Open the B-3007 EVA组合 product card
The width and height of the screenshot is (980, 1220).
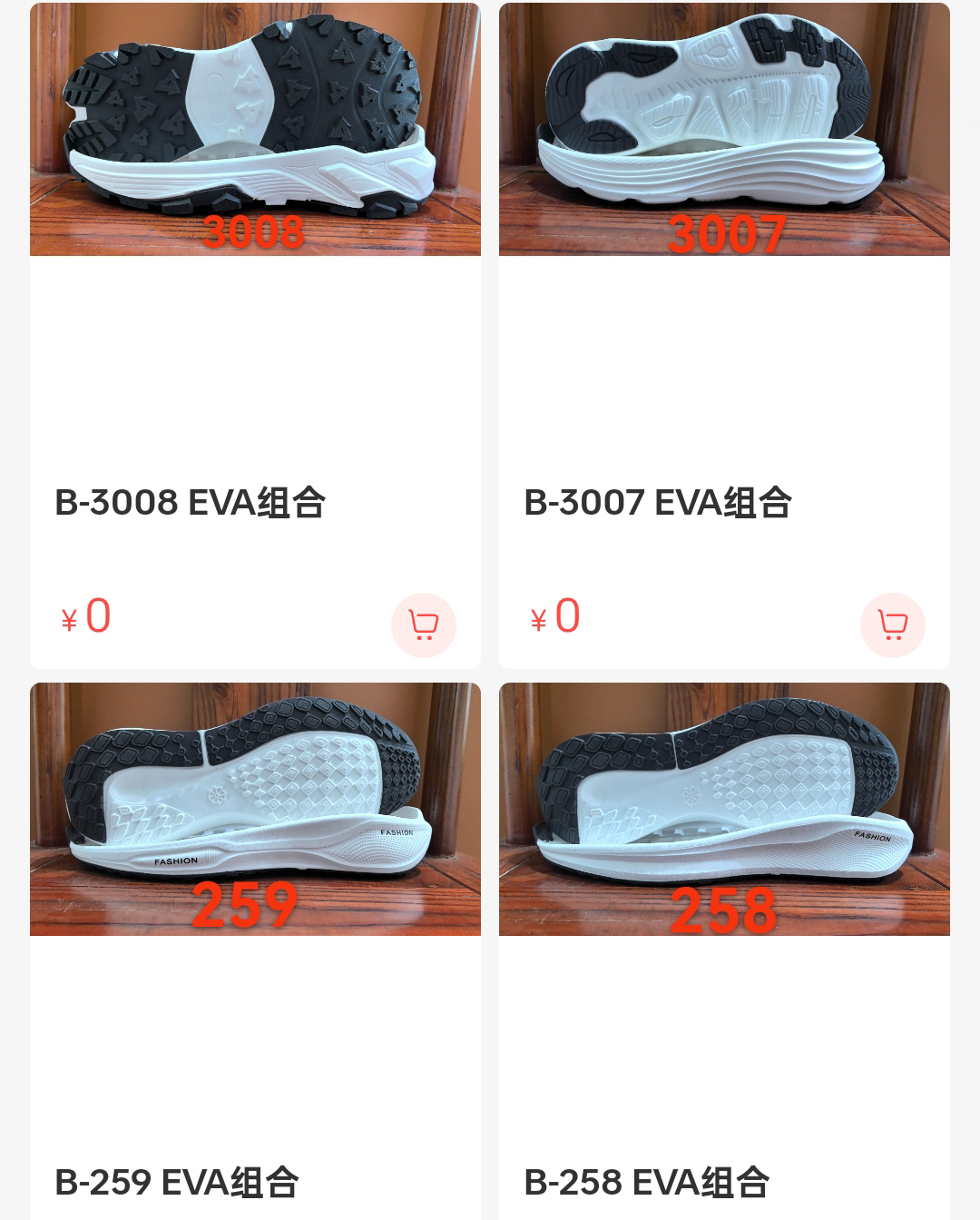(x=724, y=130)
